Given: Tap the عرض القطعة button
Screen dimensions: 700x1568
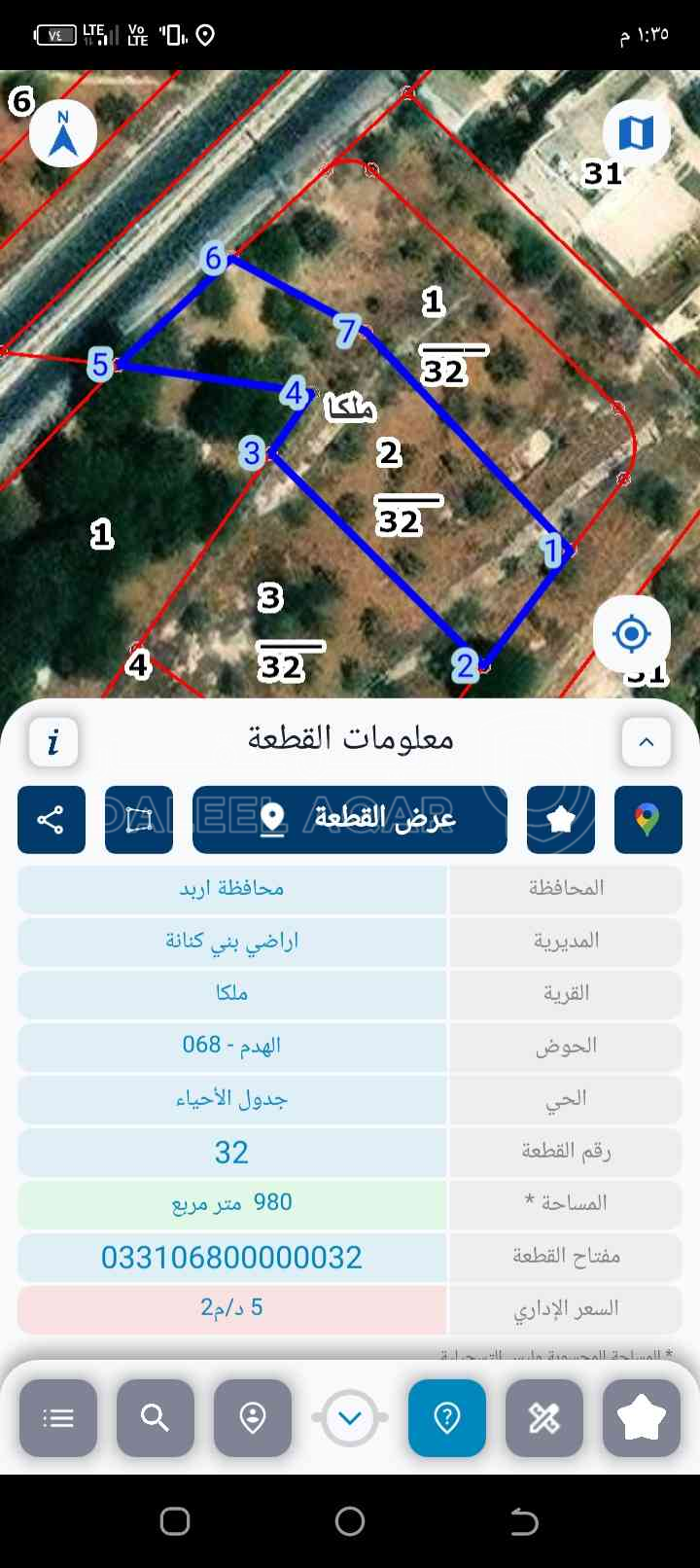Looking at the screenshot, I should click(x=350, y=819).
